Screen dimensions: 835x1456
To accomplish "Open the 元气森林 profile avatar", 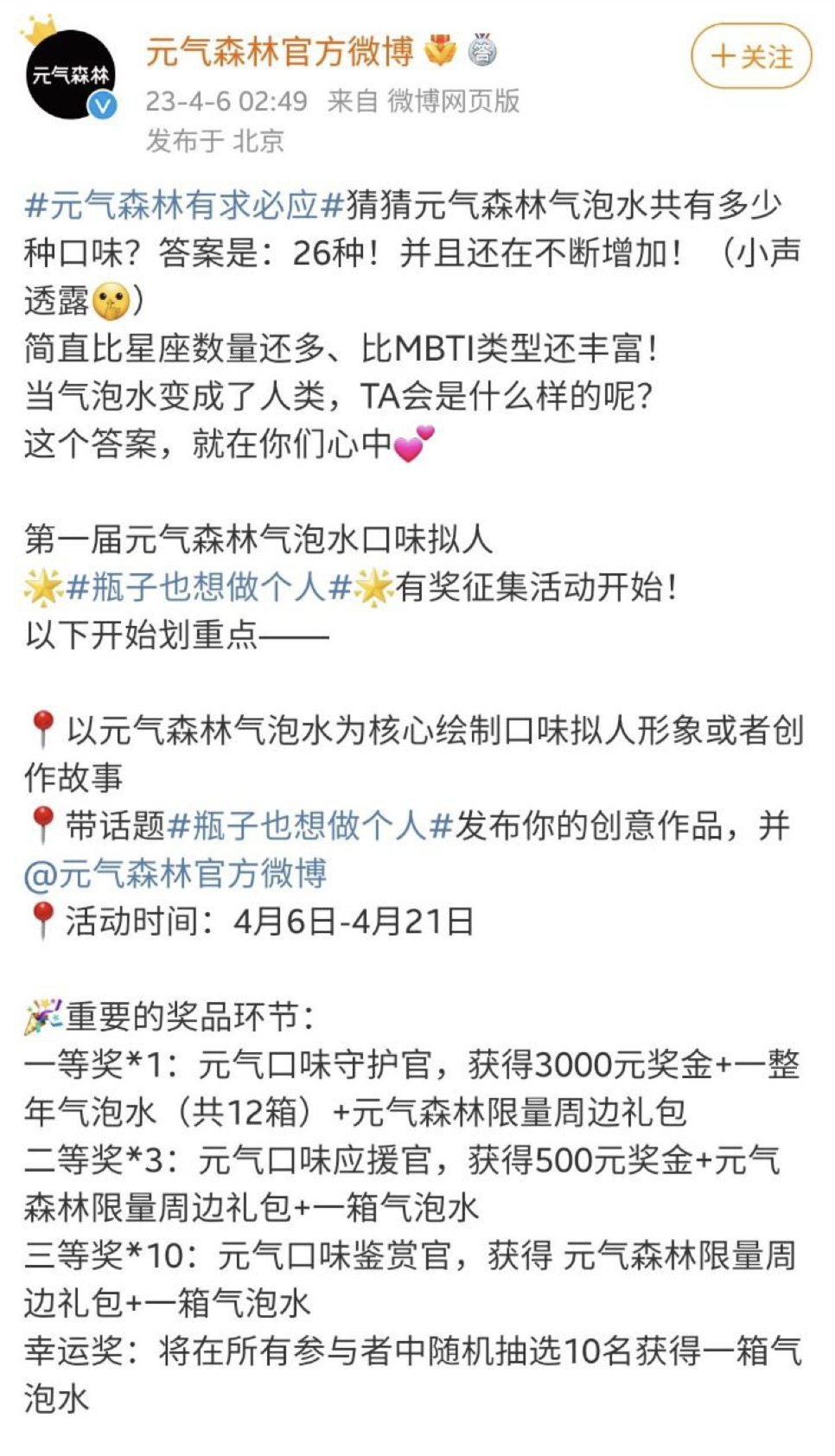I will click(70, 75).
